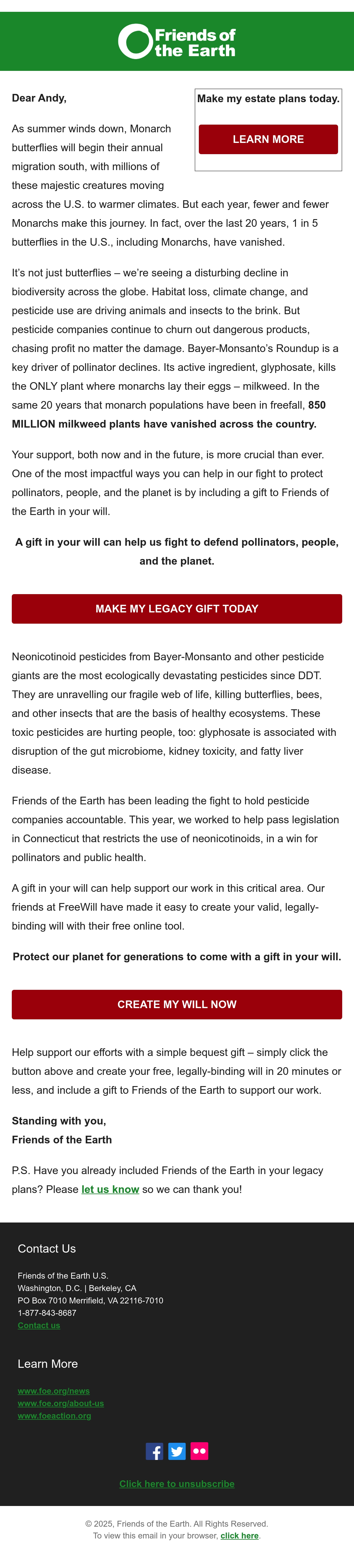354x1568 pixels.
Task: Open MAKE MY LEGACY GIFT TODAY button
Action: [x=177, y=609]
